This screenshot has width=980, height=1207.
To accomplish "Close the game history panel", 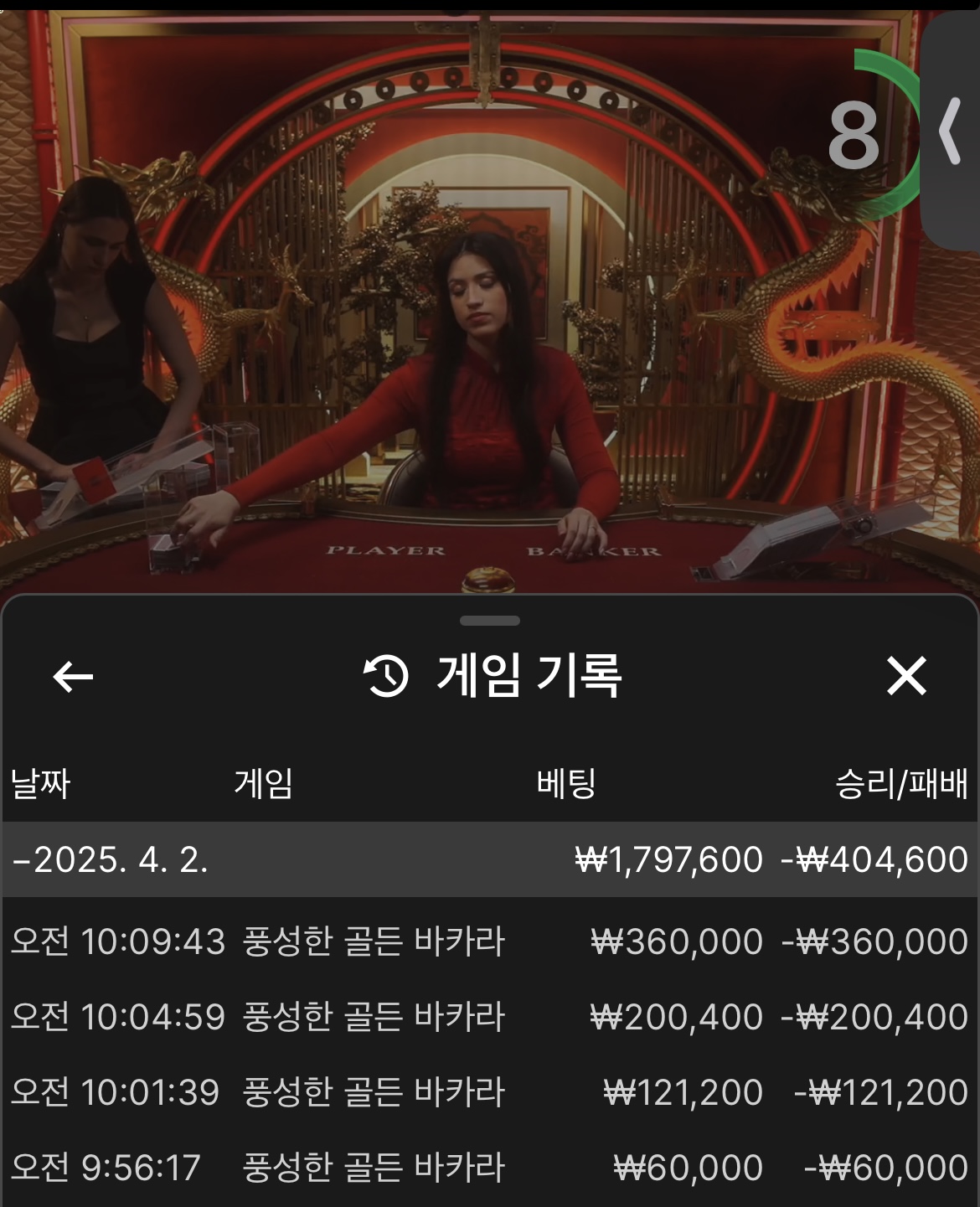I will pos(906,676).
